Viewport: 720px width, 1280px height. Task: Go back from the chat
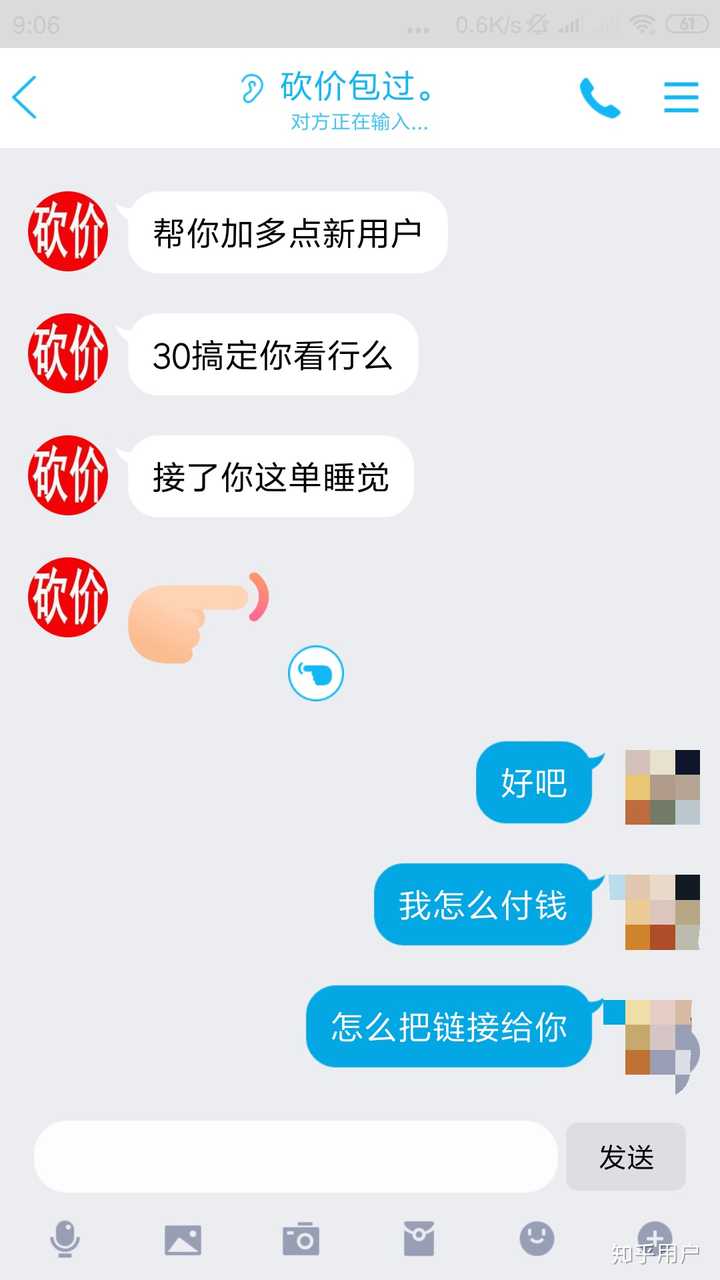click(24, 97)
